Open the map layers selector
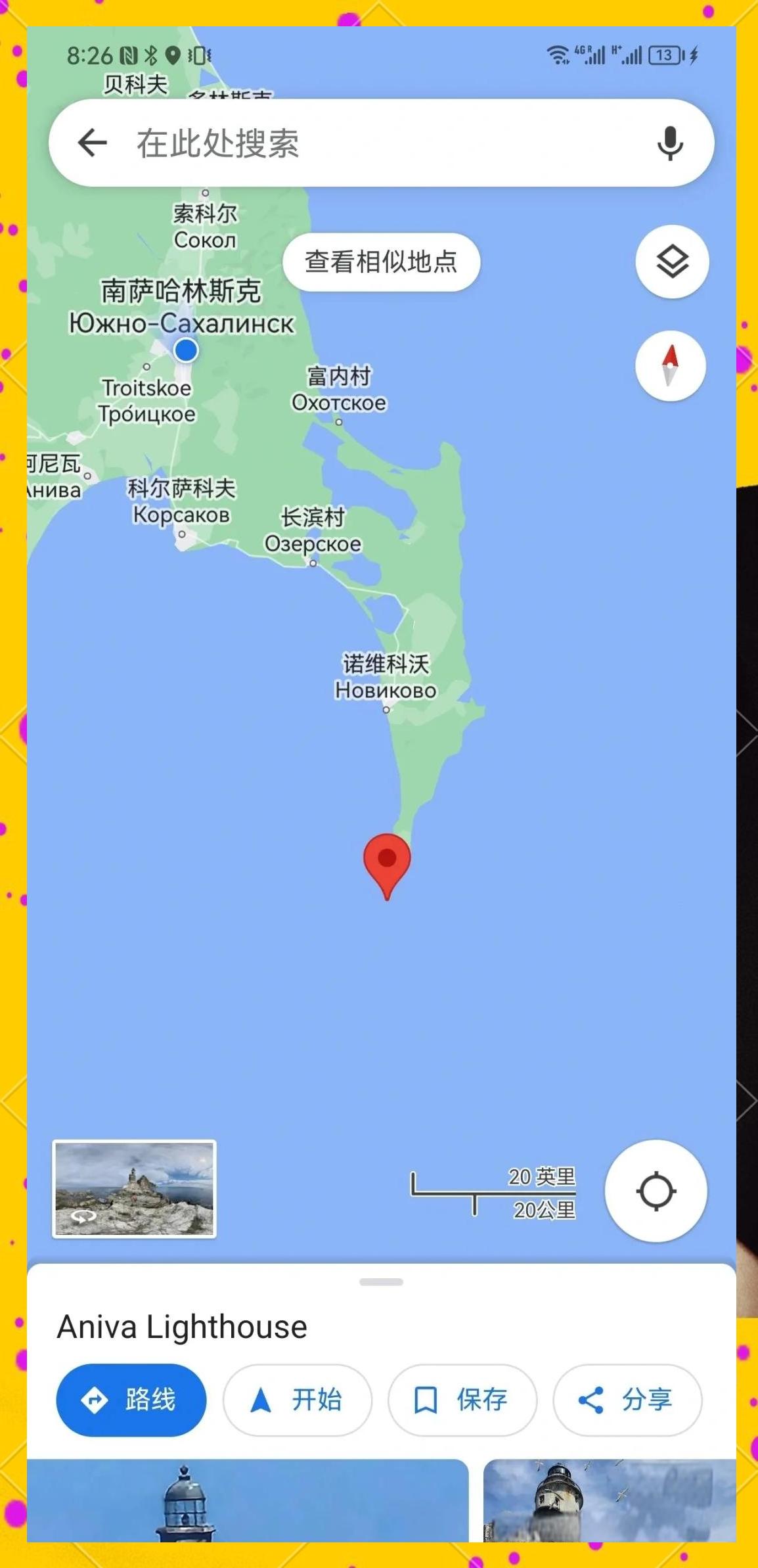758x1568 pixels. click(671, 262)
